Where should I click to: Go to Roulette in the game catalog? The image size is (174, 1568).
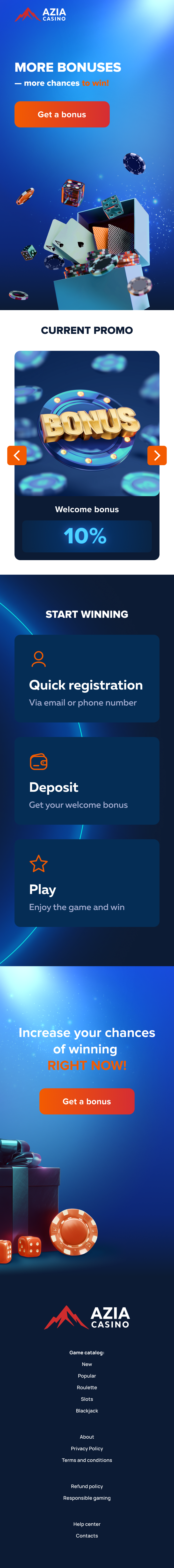point(87,1387)
